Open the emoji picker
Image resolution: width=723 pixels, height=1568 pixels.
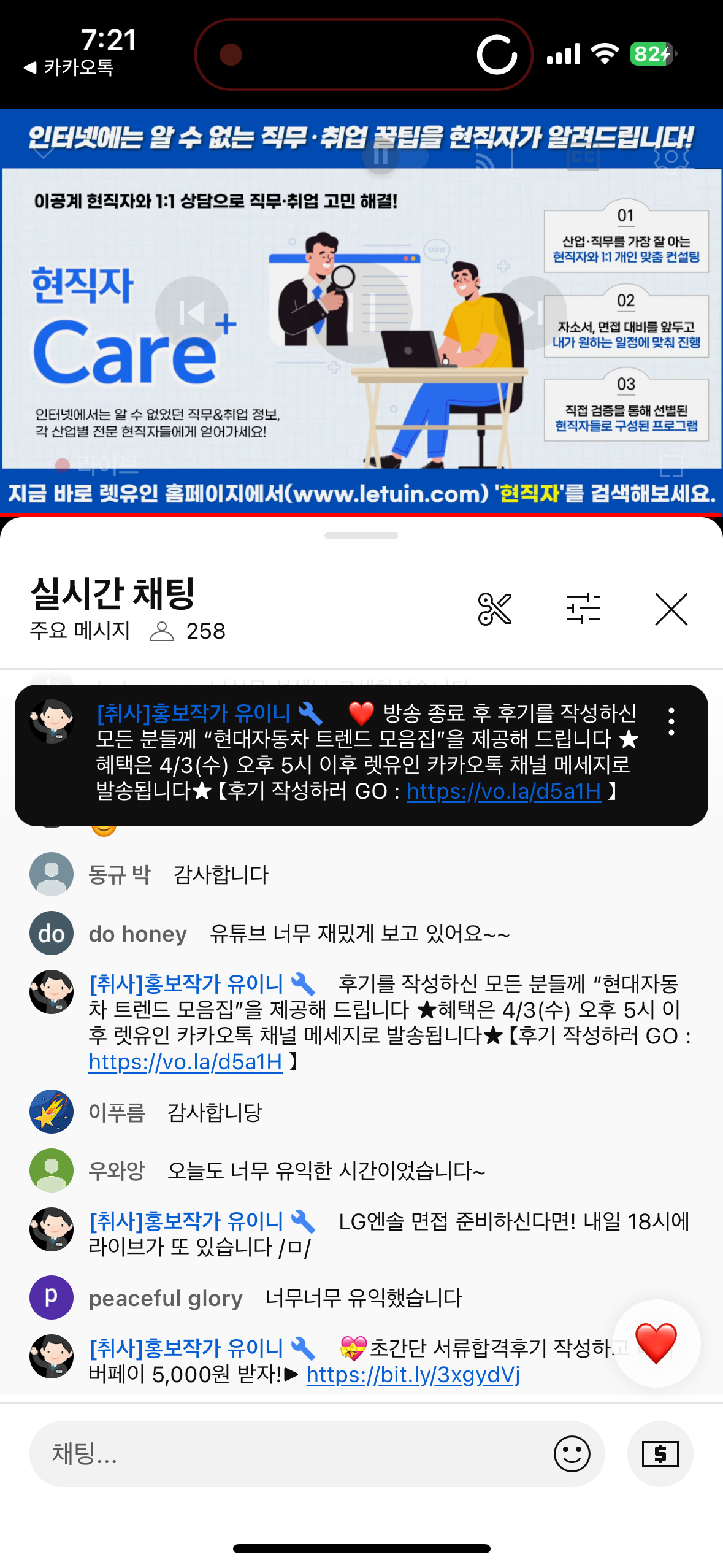(572, 1453)
